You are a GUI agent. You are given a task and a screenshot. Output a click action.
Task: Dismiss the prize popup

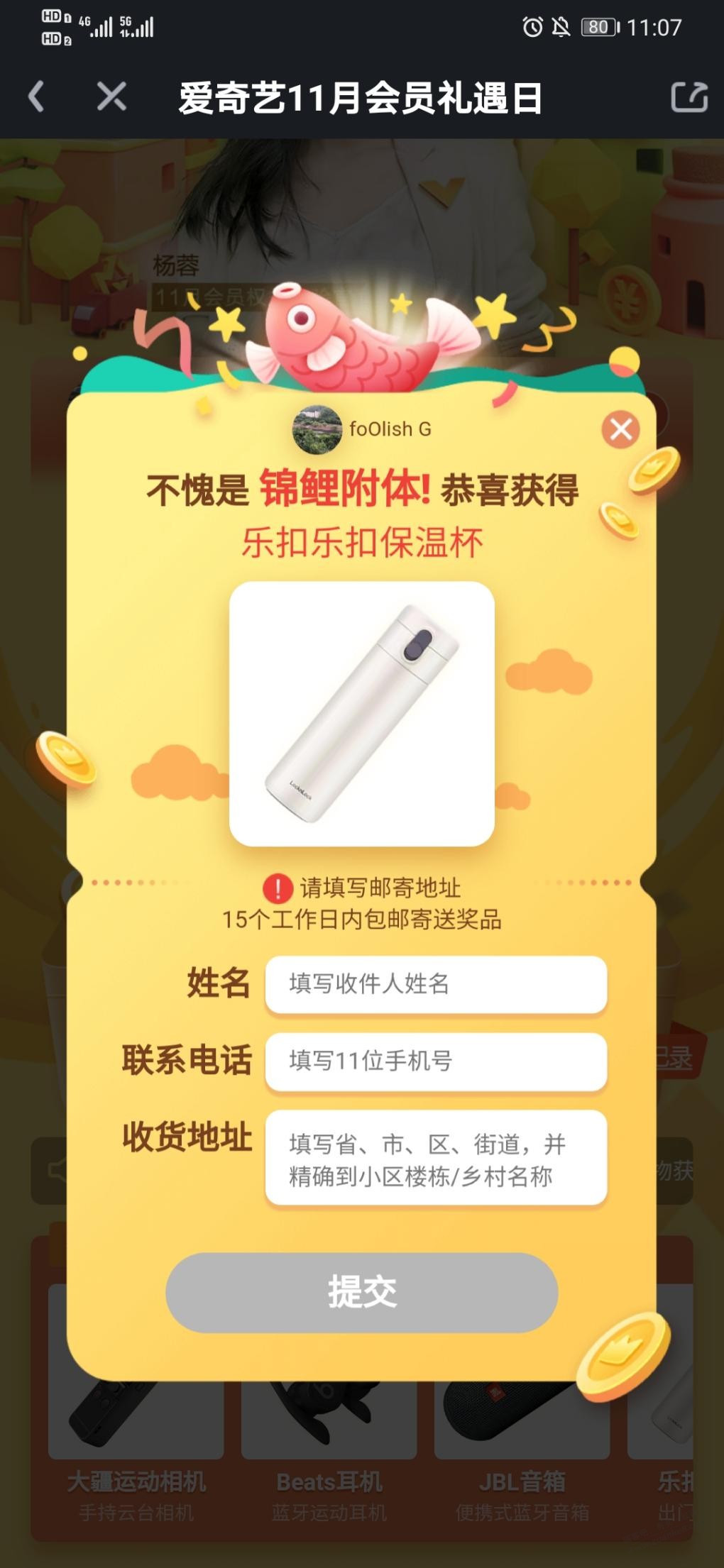[620, 429]
